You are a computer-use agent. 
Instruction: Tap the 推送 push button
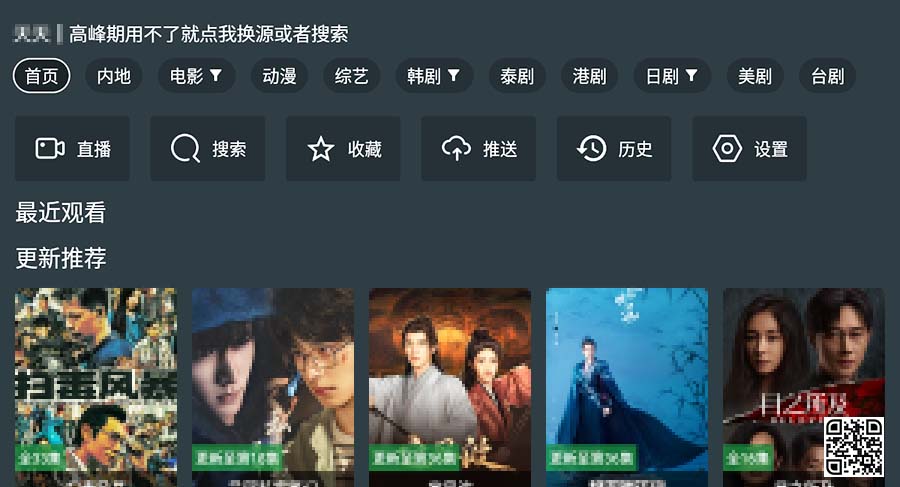click(x=479, y=149)
